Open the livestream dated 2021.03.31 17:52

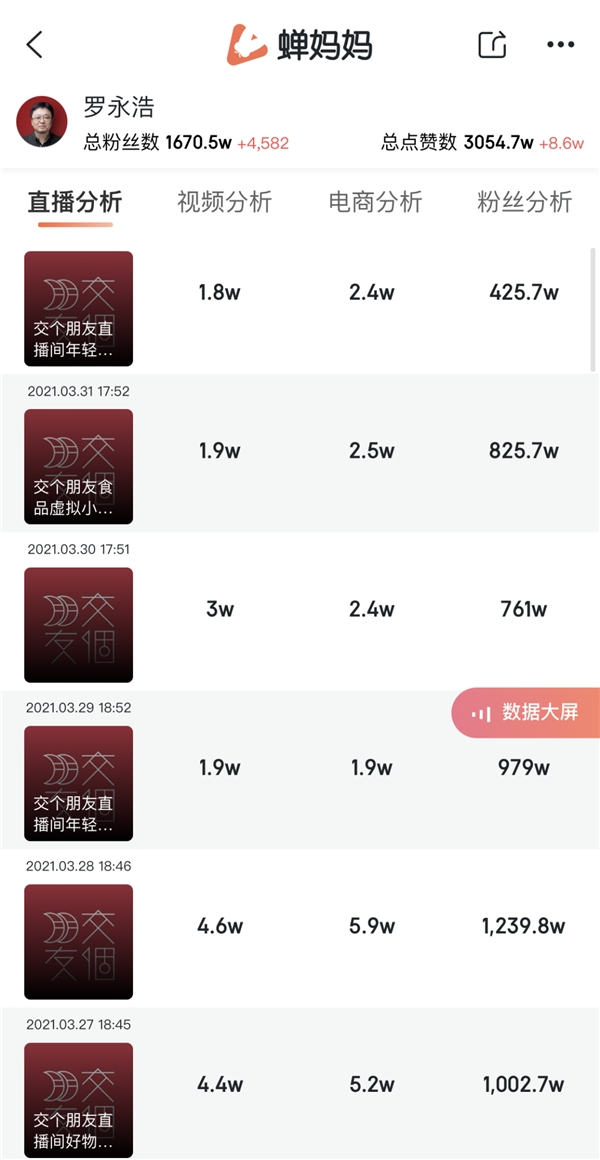(x=78, y=466)
